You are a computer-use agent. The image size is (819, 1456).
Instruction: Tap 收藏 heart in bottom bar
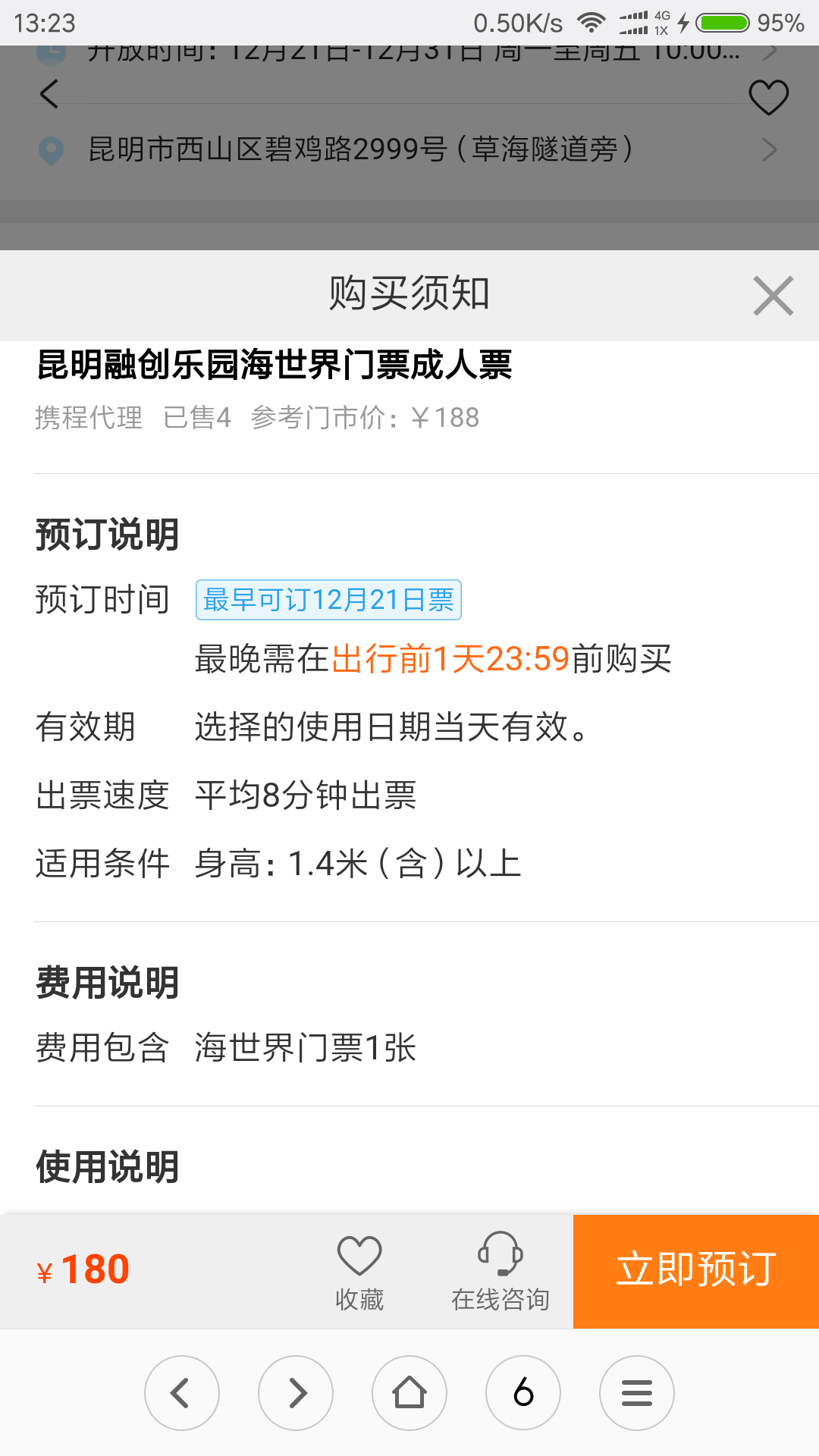click(359, 1272)
